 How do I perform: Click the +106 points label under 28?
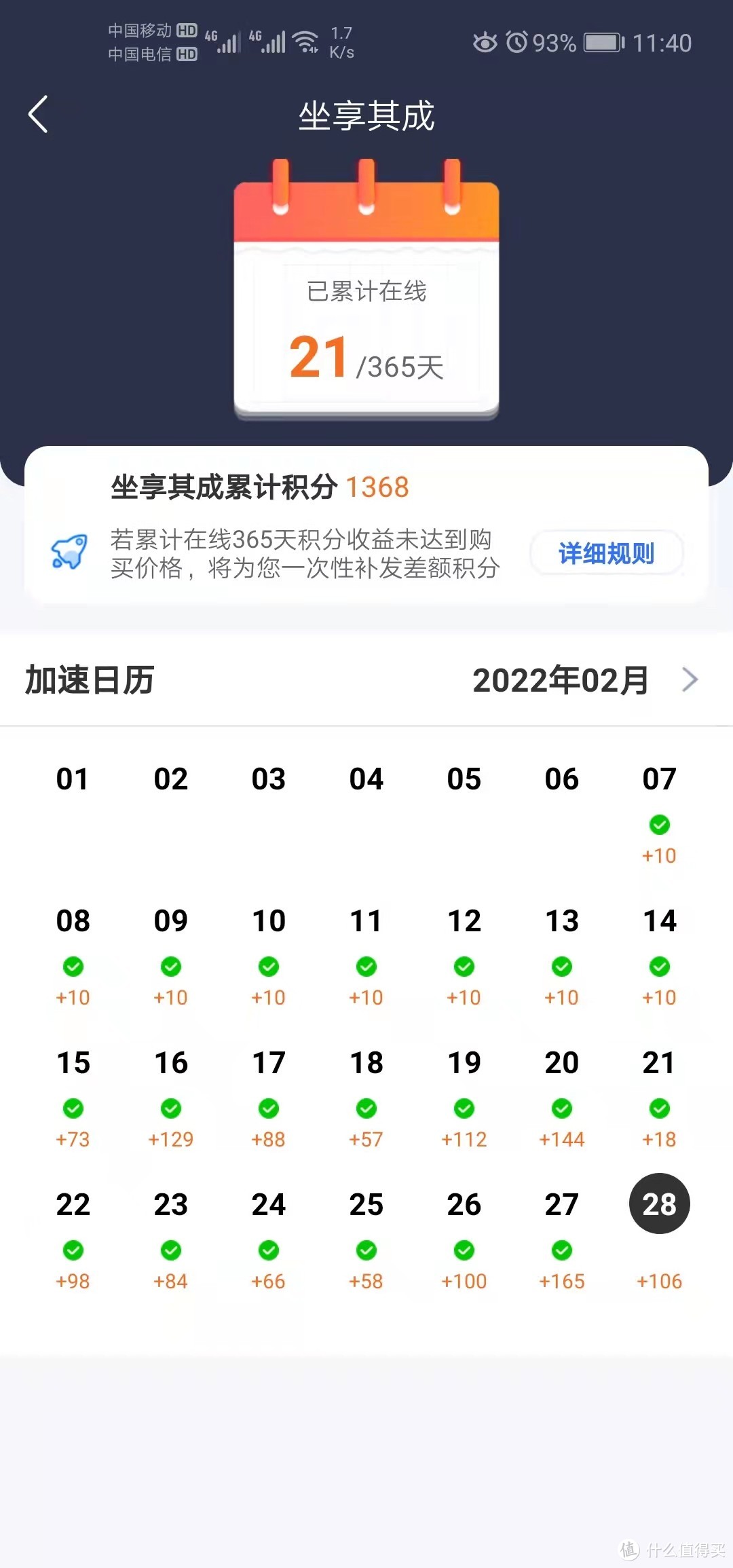658,1280
